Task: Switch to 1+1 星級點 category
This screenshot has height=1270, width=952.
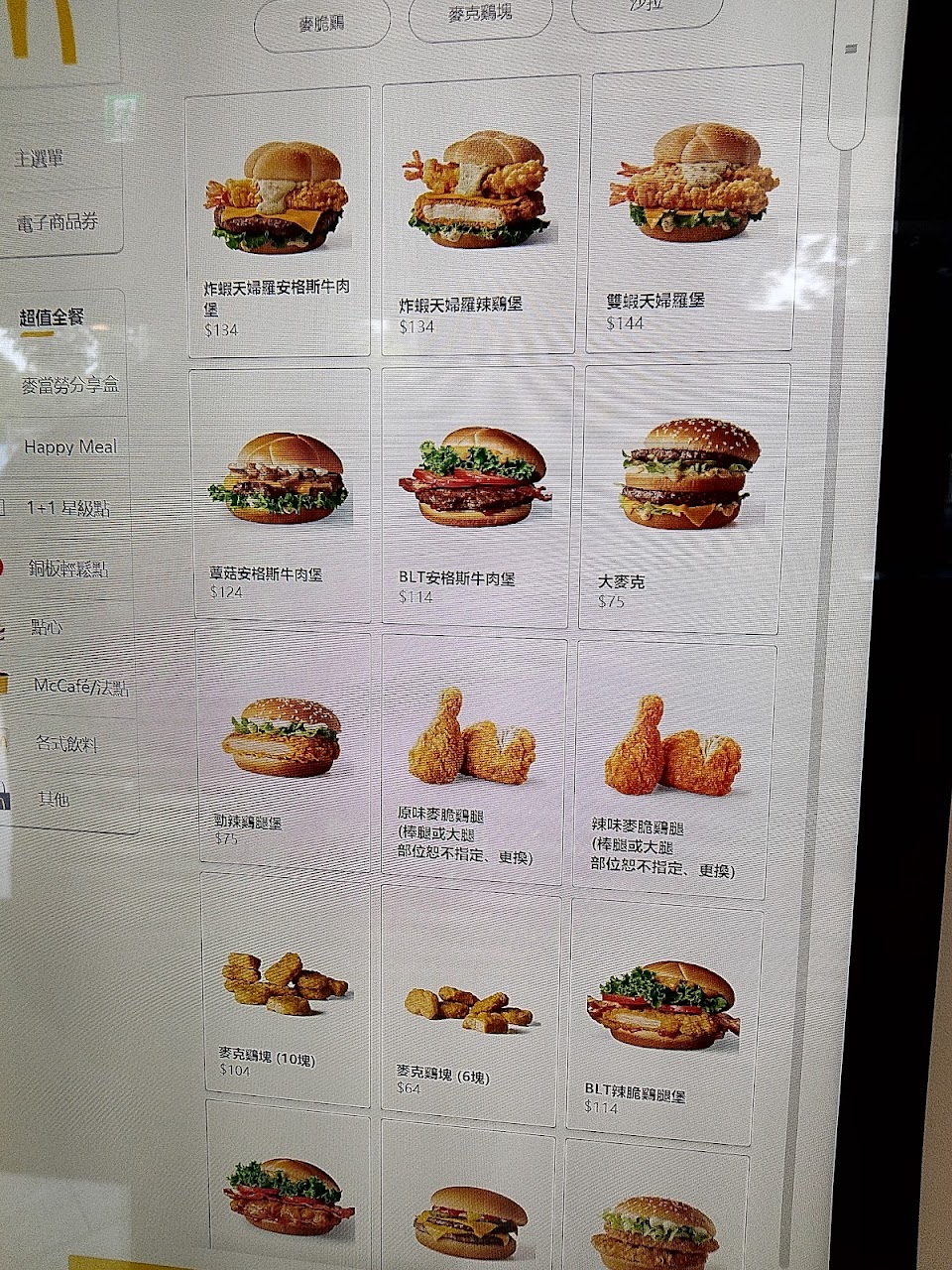Action: tap(67, 508)
